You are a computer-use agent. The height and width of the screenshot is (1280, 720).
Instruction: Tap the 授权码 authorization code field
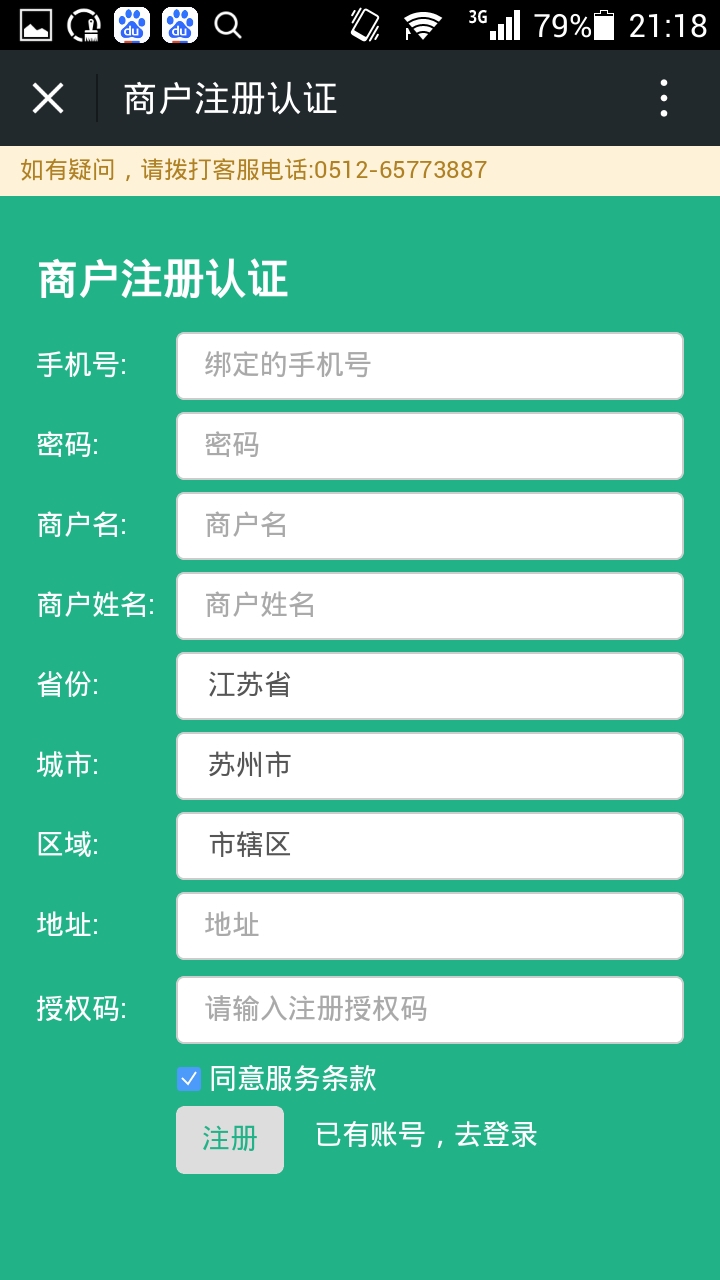tap(429, 1009)
